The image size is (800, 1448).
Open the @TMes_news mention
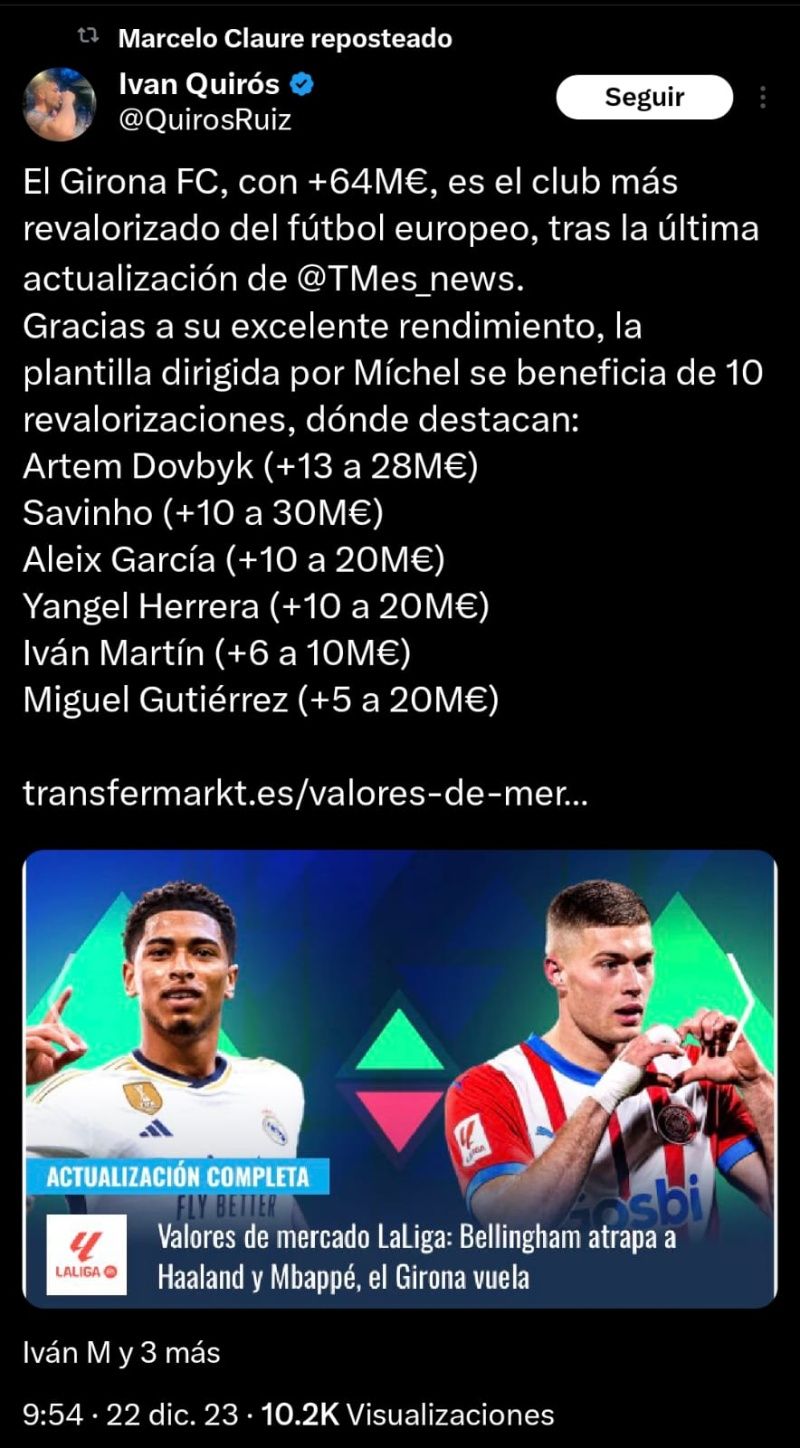click(408, 281)
